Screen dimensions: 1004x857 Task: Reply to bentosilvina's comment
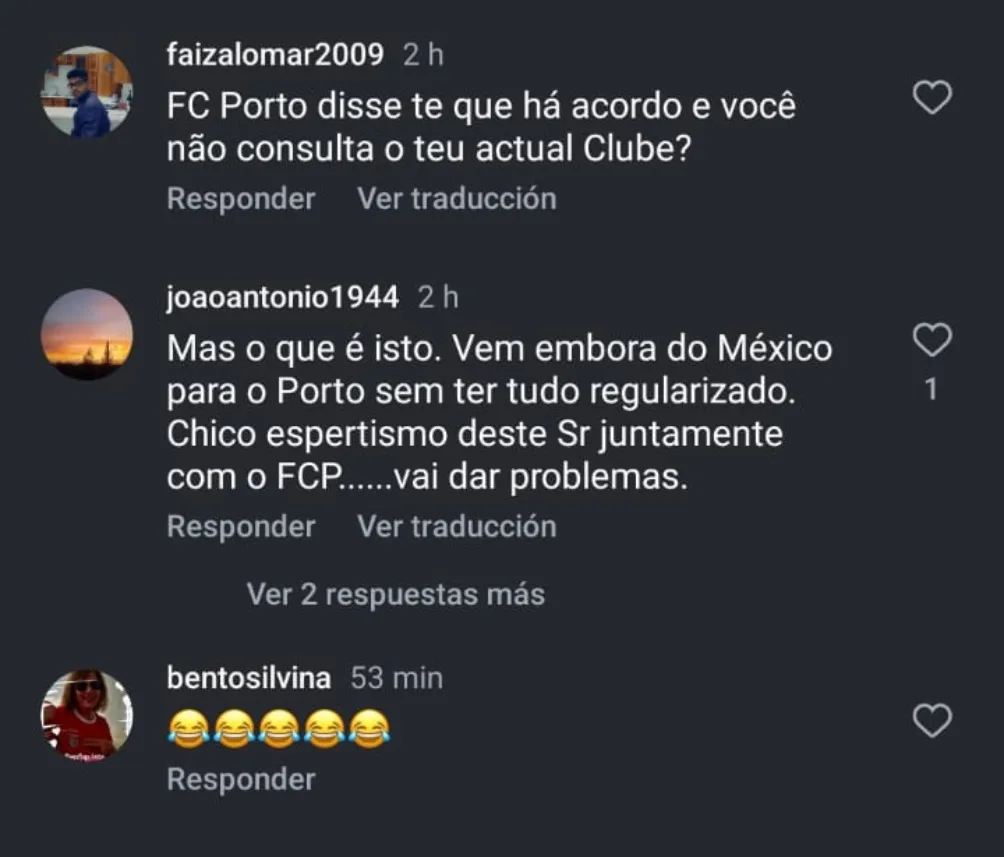240,779
